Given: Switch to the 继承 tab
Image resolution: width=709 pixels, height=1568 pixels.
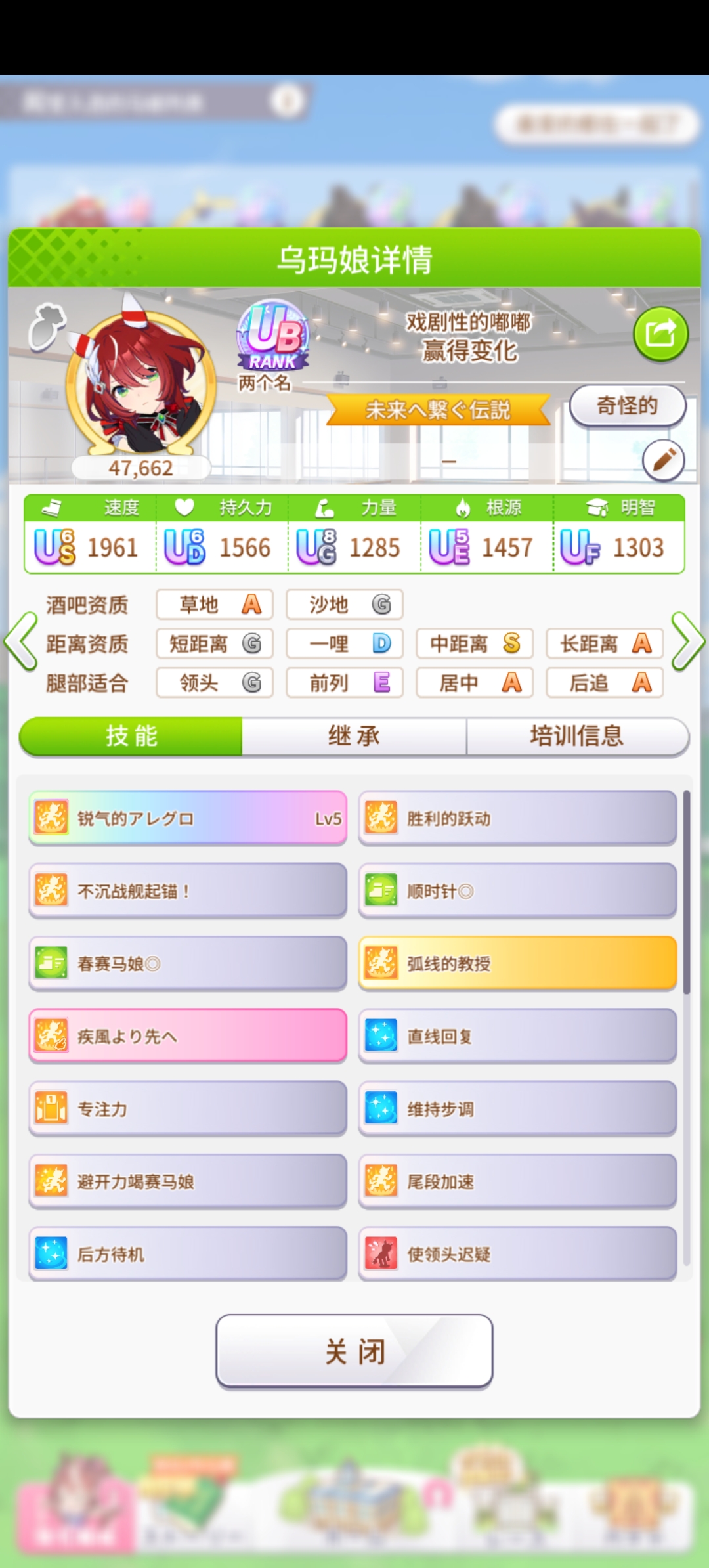Looking at the screenshot, I should tap(354, 736).
